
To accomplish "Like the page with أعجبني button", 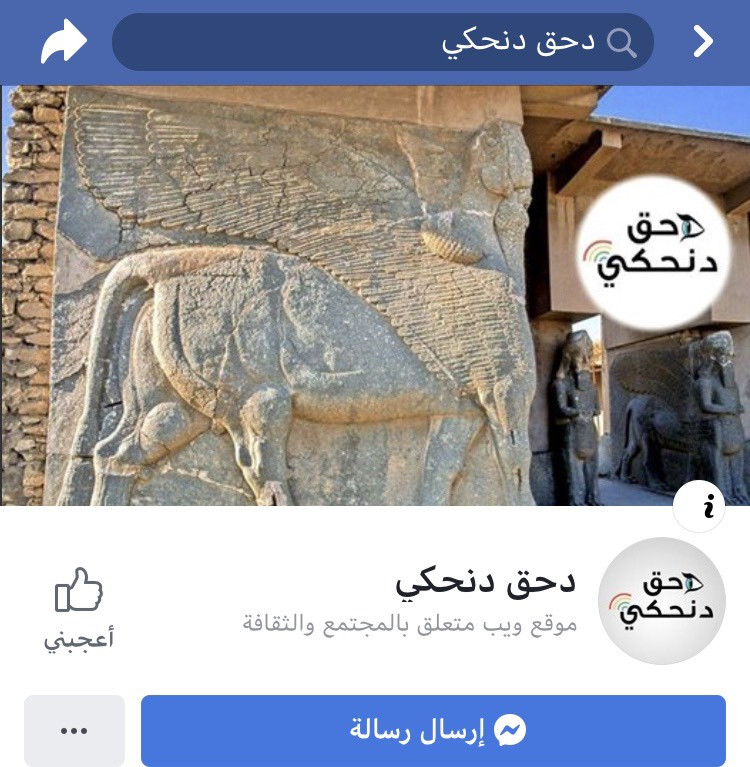I will click(x=78, y=607).
